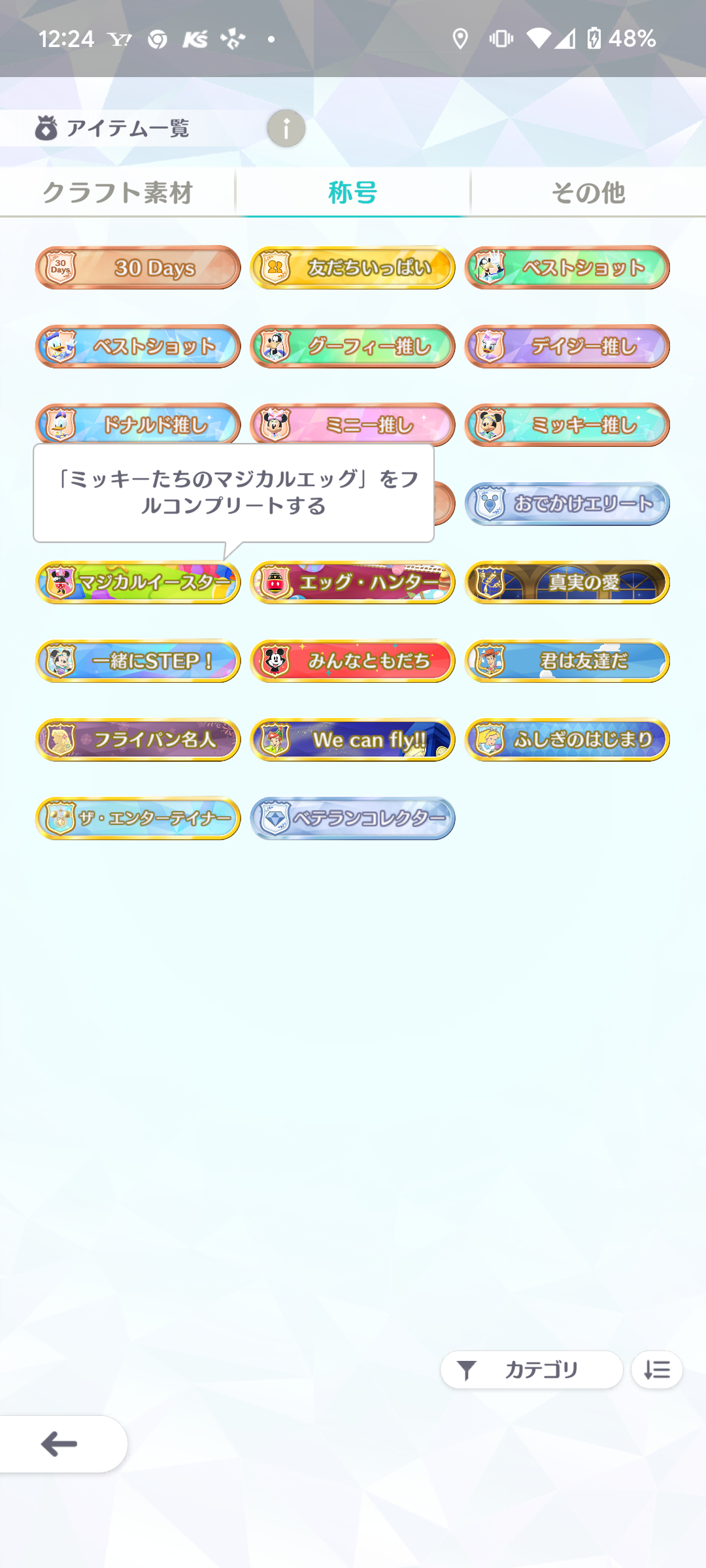This screenshot has width=706, height=1568.
Task: Select the ベテランコレクター title badge
Action: [352, 818]
